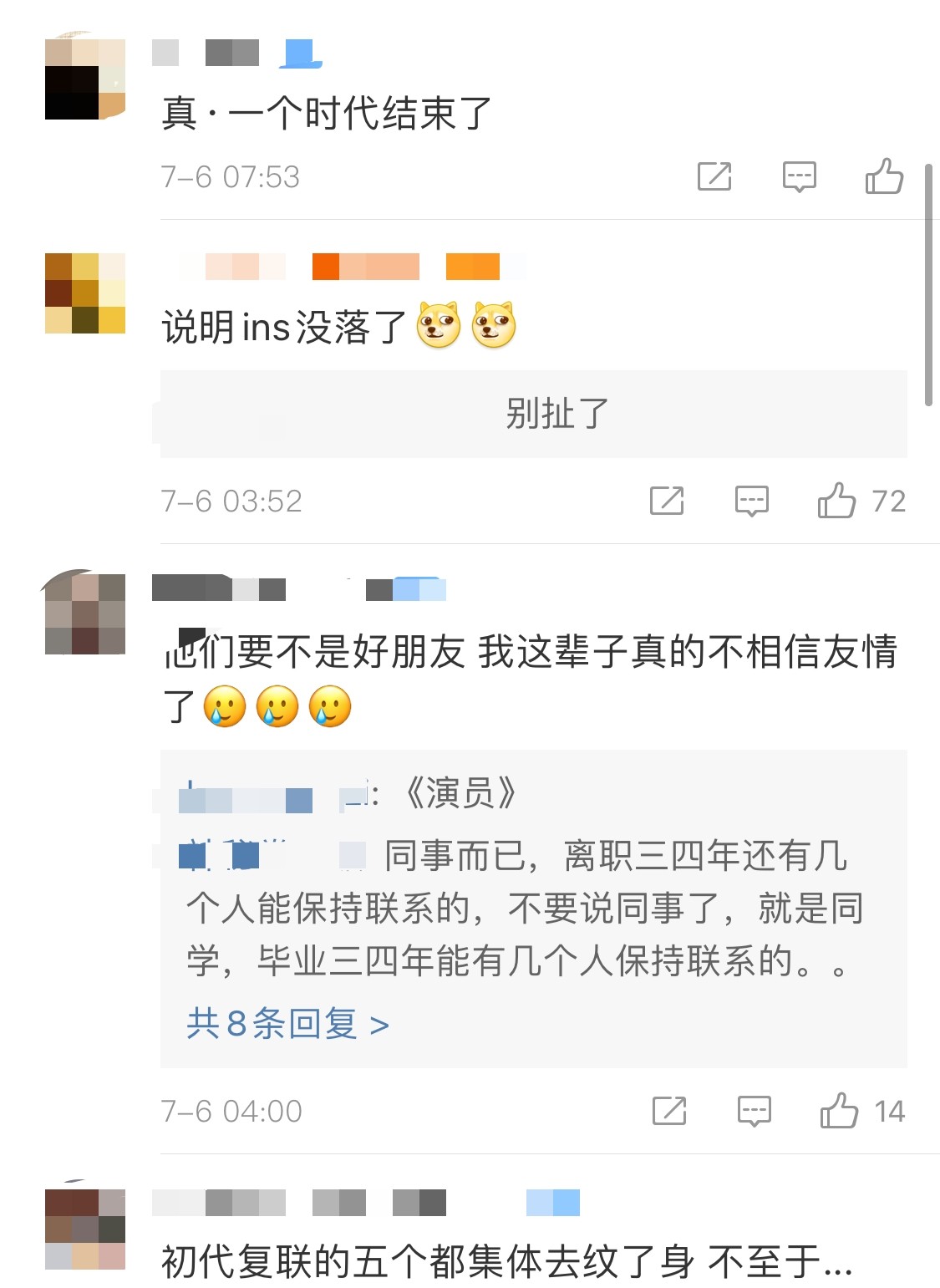
Task: Reply to the comment "真·一个时代结束了"
Action: [x=799, y=176]
